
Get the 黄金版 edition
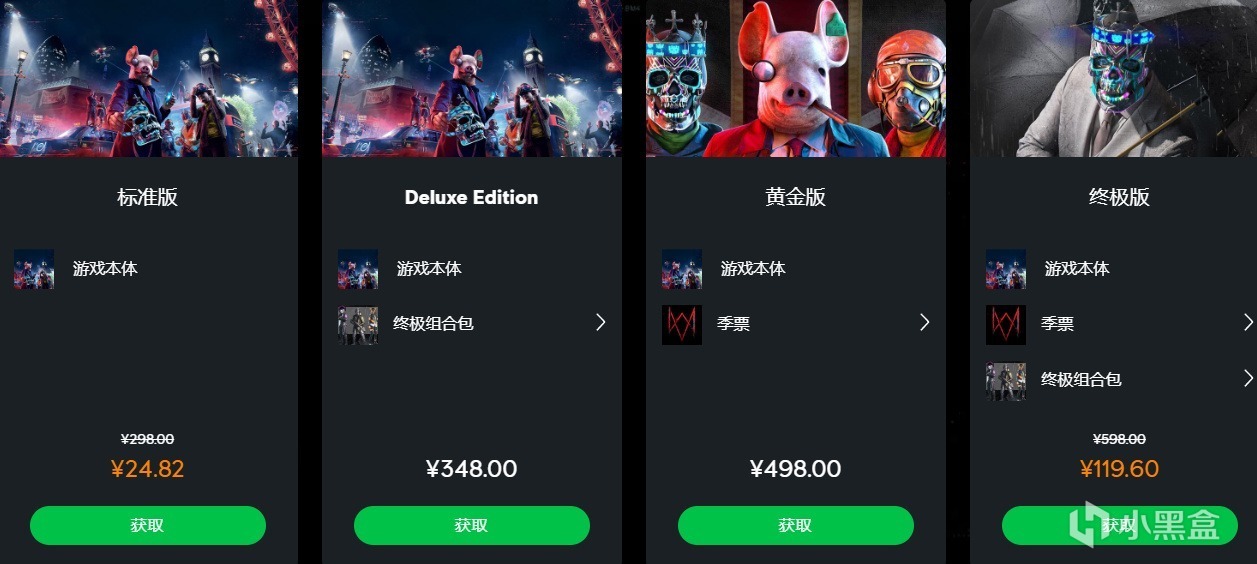(x=796, y=526)
